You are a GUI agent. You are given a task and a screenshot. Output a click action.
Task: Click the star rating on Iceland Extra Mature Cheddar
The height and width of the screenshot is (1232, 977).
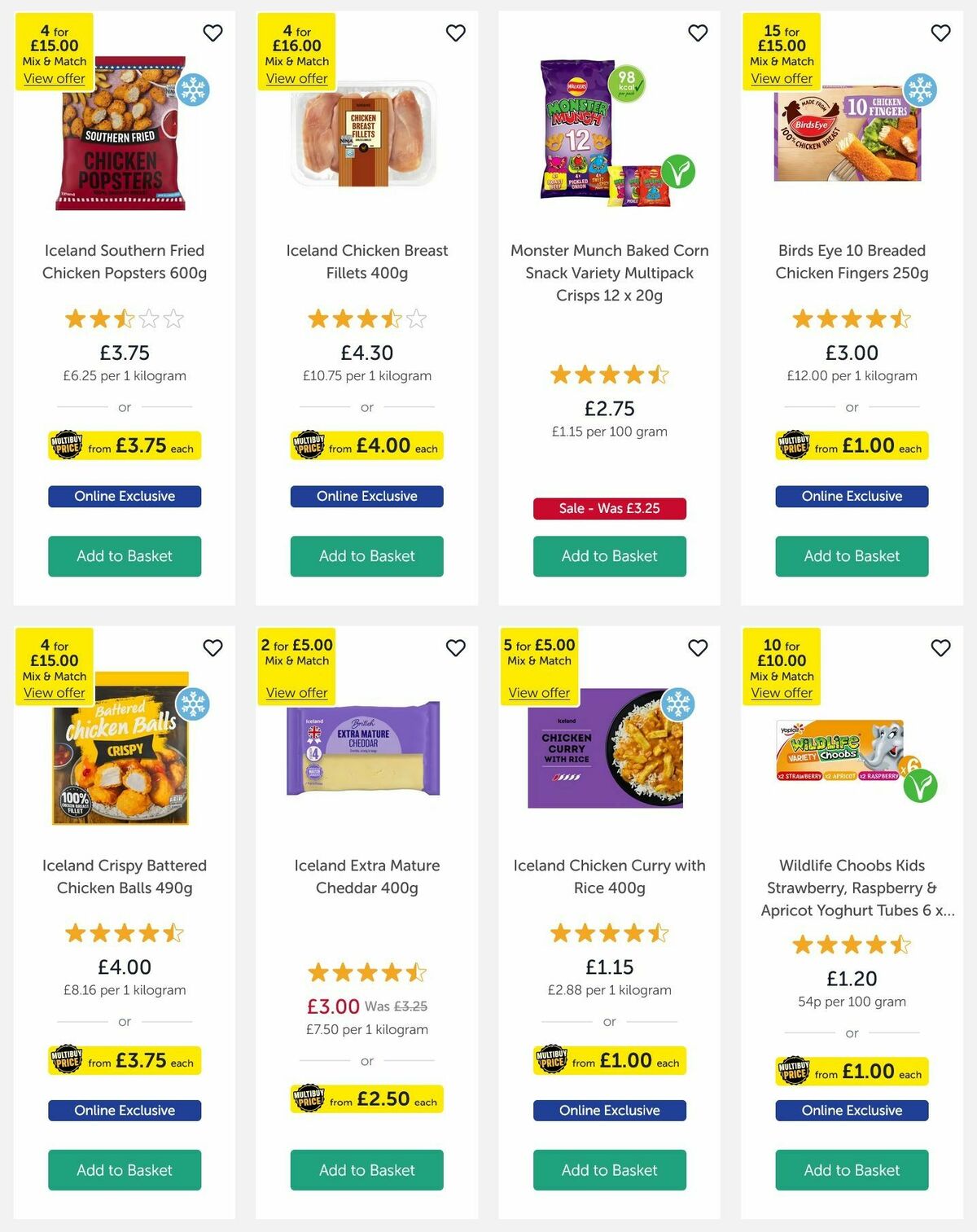(x=366, y=973)
